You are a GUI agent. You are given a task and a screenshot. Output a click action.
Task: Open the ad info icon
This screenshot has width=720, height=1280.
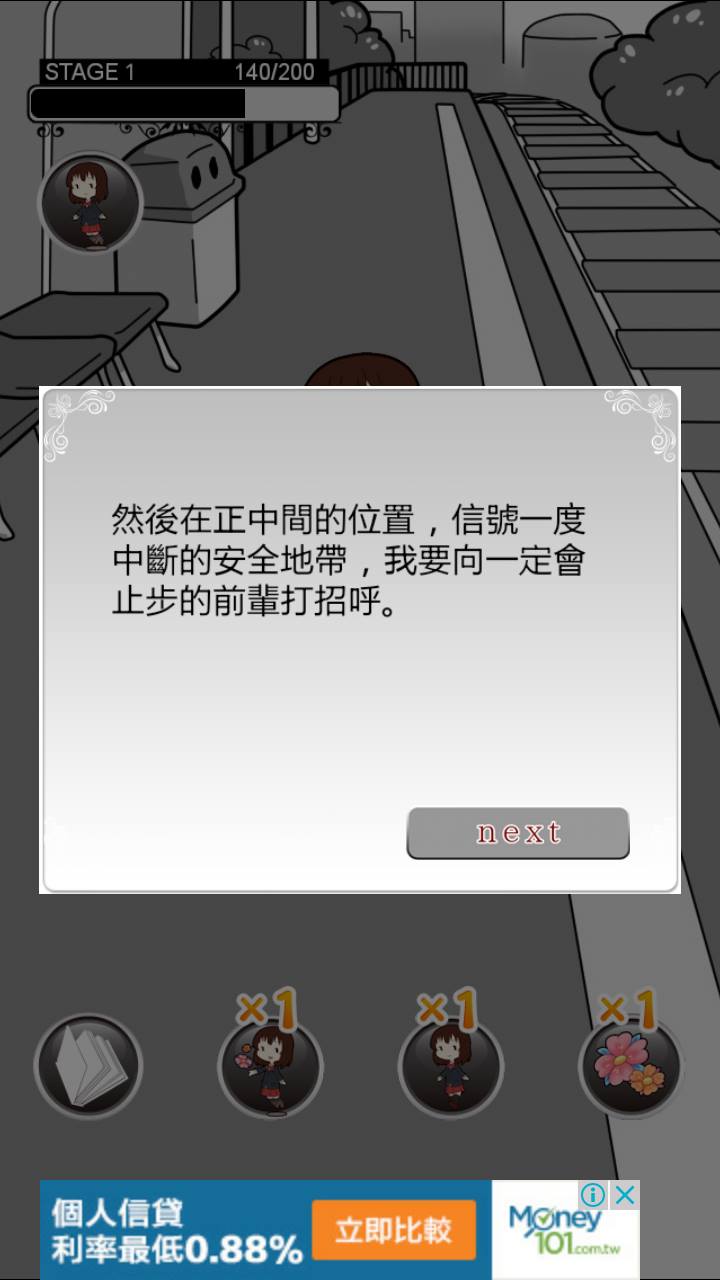pos(594,1194)
